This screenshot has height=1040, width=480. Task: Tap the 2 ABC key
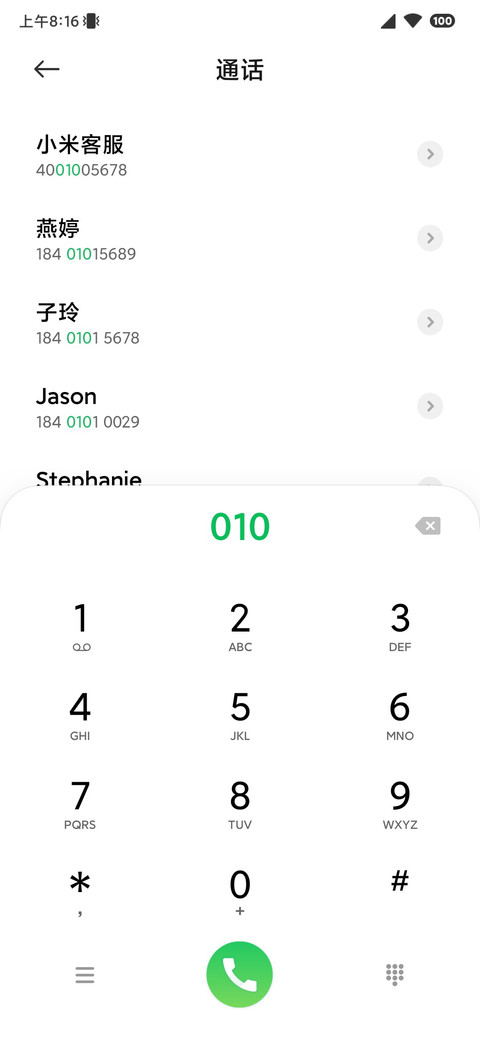pyautogui.click(x=240, y=627)
